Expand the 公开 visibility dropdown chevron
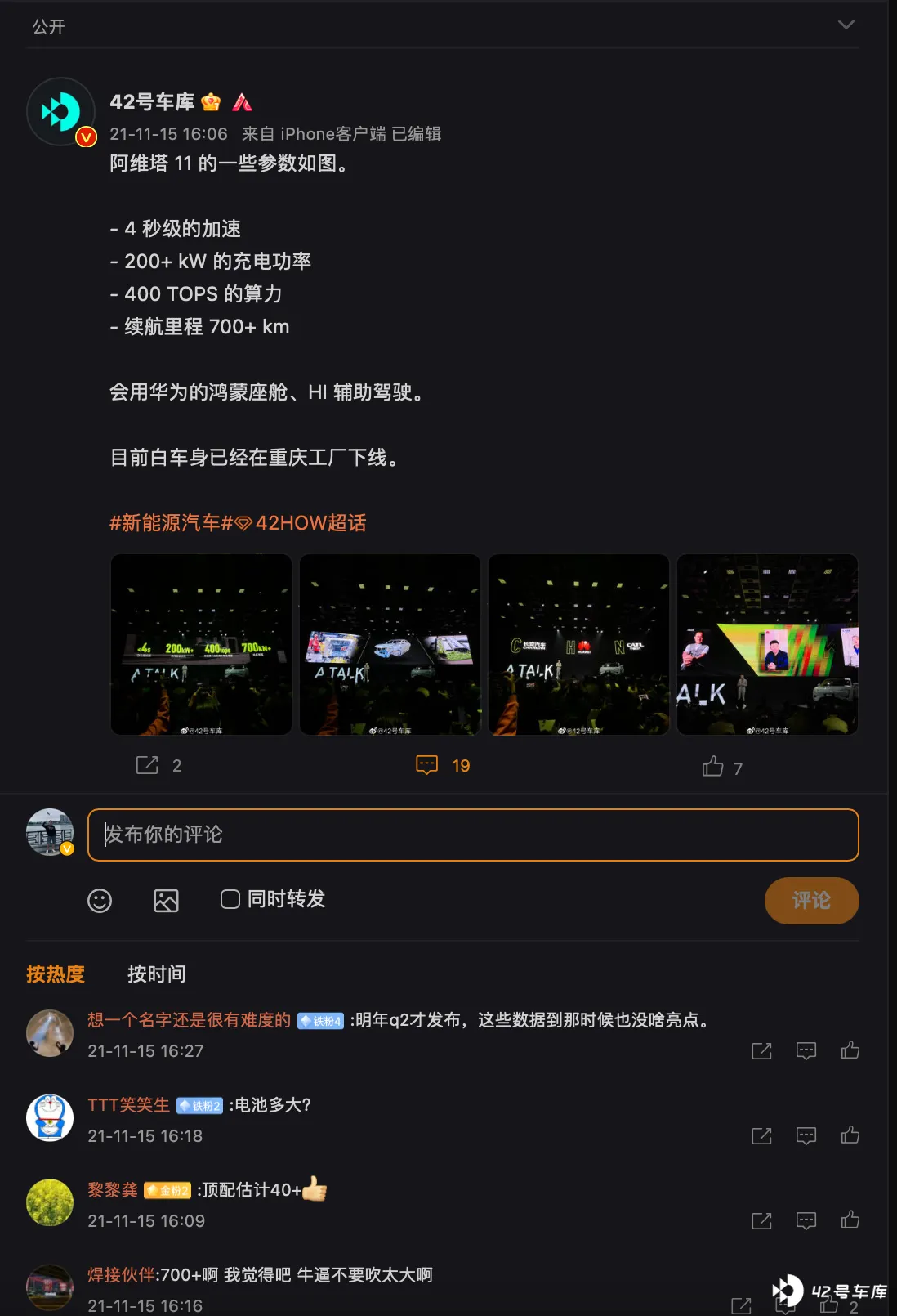Image resolution: width=897 pixels, height=1316 pixels. (x=846, y=25)
